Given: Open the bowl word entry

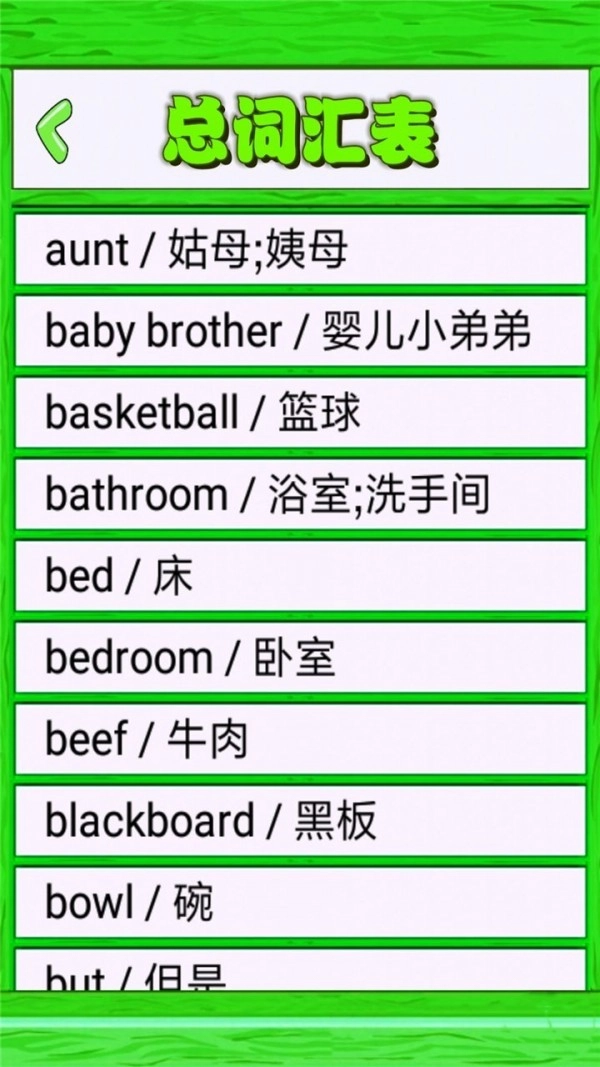Looking at the screenshot, I should pos(299,902).
